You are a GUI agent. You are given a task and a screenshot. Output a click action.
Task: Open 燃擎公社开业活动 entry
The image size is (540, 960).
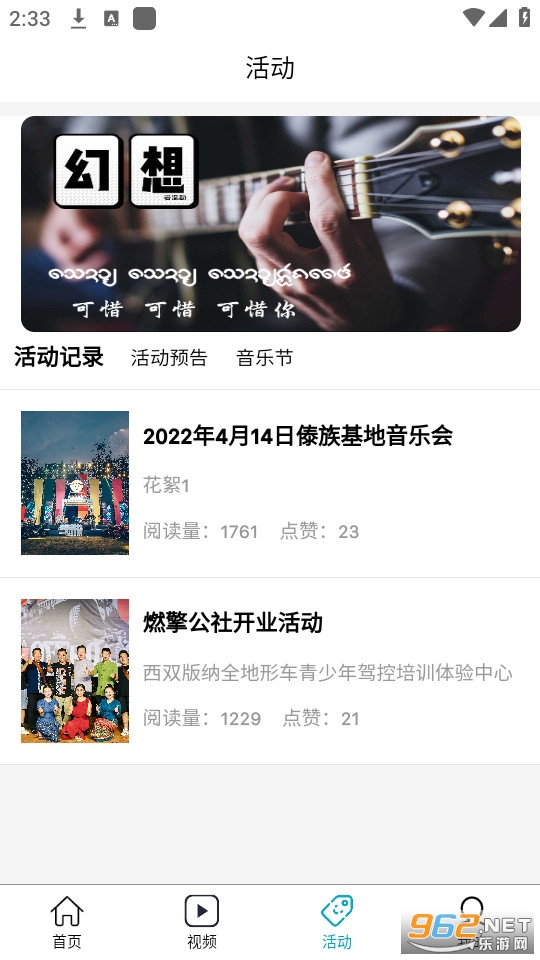[x=270, y=670]
